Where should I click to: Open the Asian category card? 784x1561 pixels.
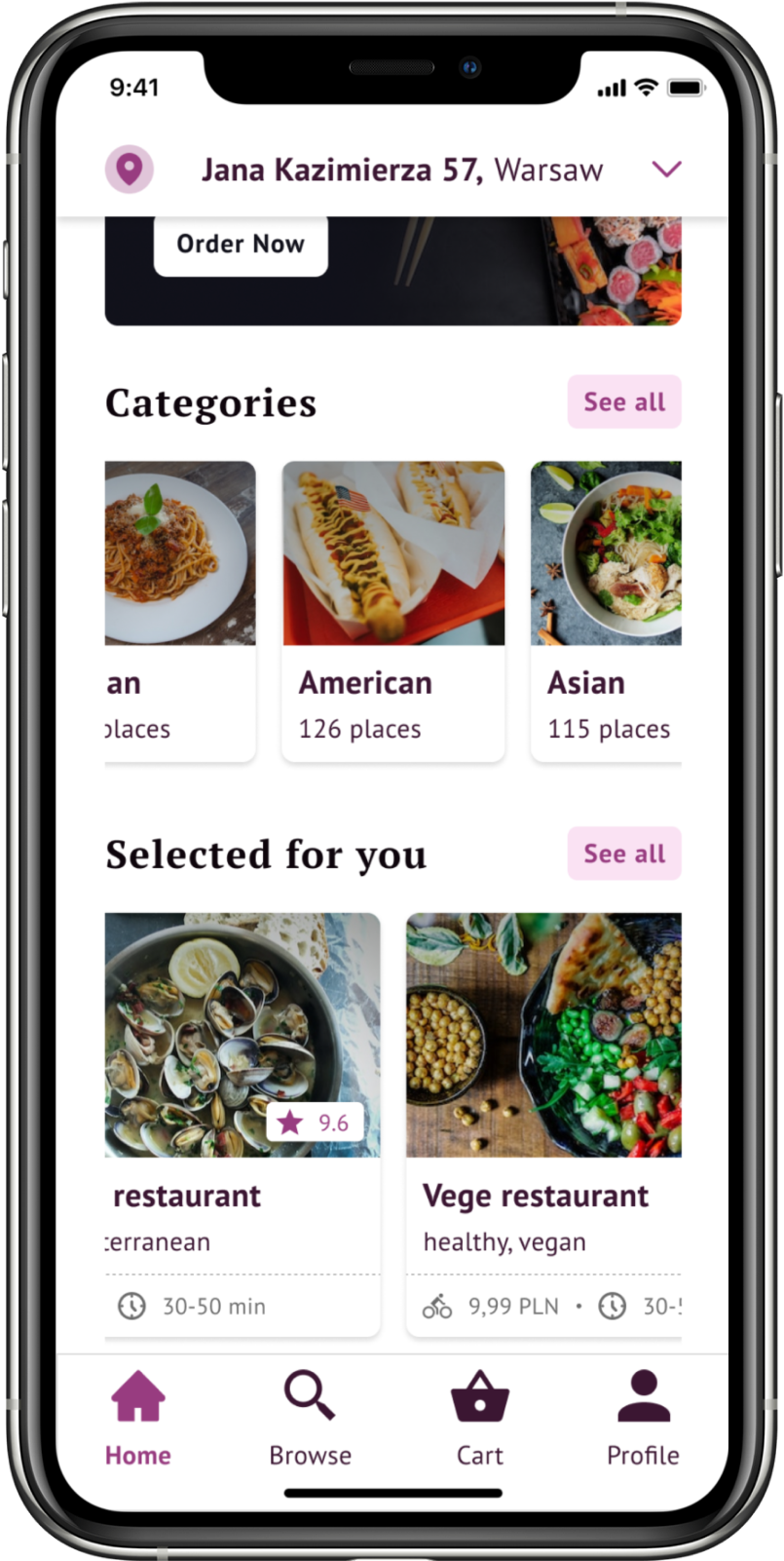click(606, 610)
